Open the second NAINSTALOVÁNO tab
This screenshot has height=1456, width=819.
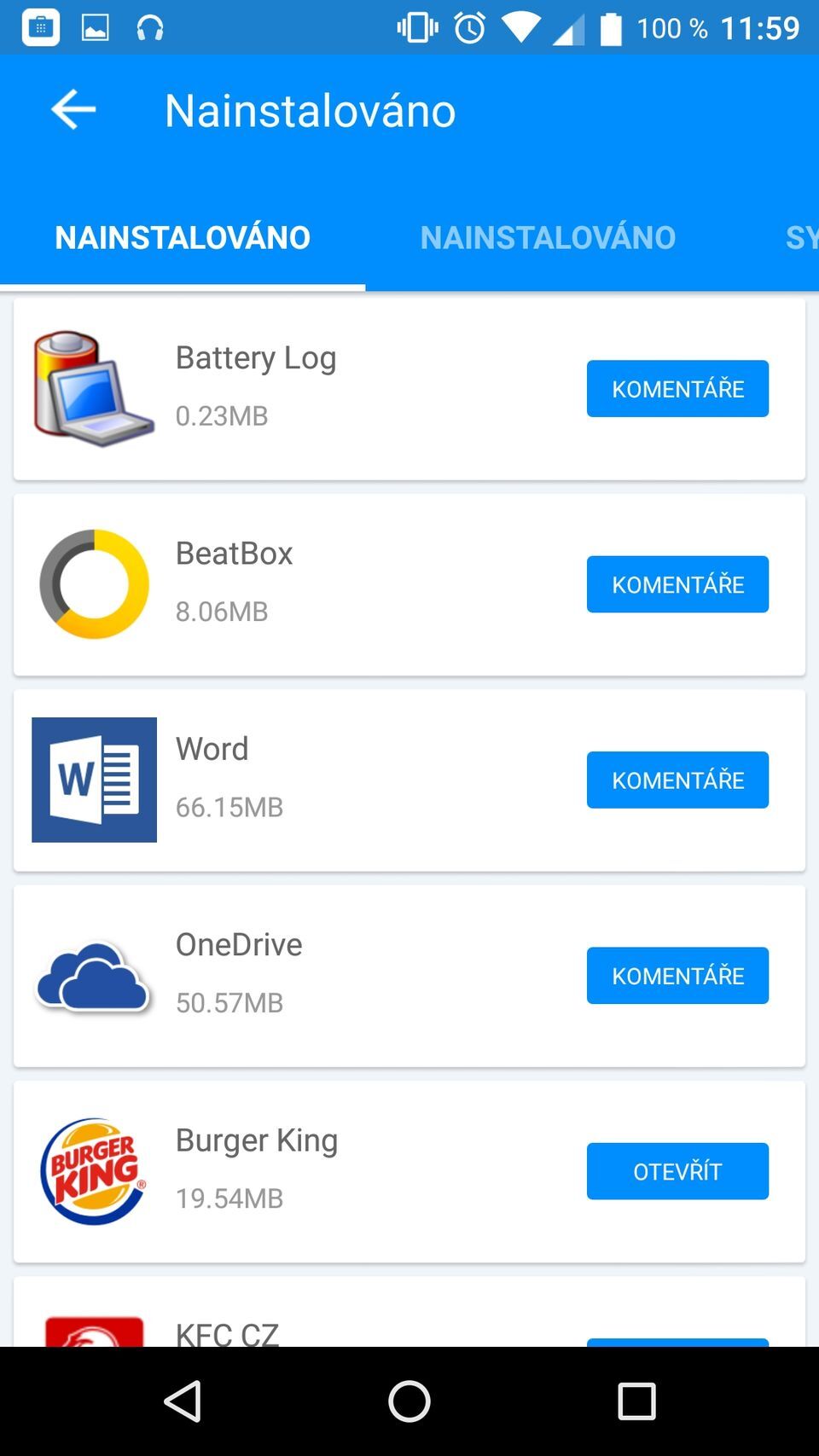(x=548, y=237)
